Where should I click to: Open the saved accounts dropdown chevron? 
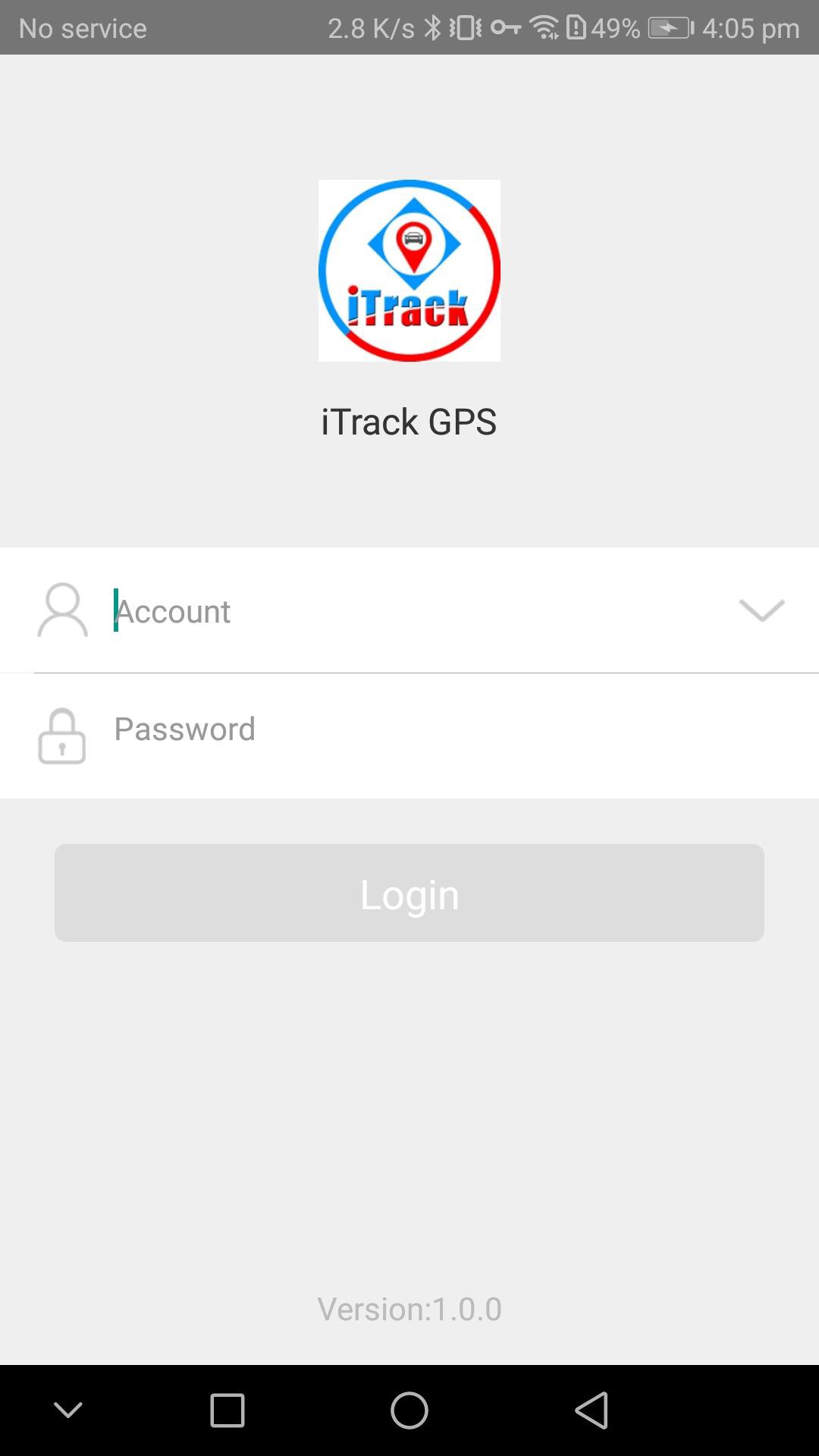761,611
